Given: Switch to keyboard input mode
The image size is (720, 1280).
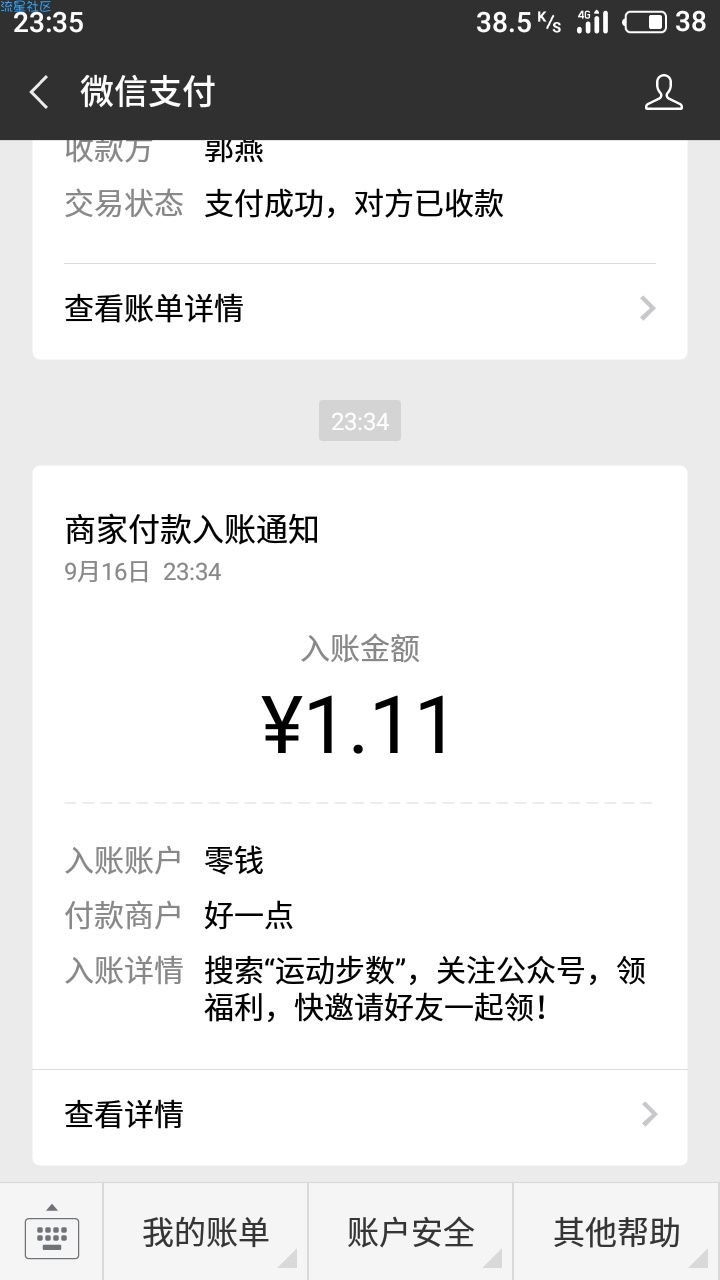Looking at the screenshot, I should [52, 1232].
